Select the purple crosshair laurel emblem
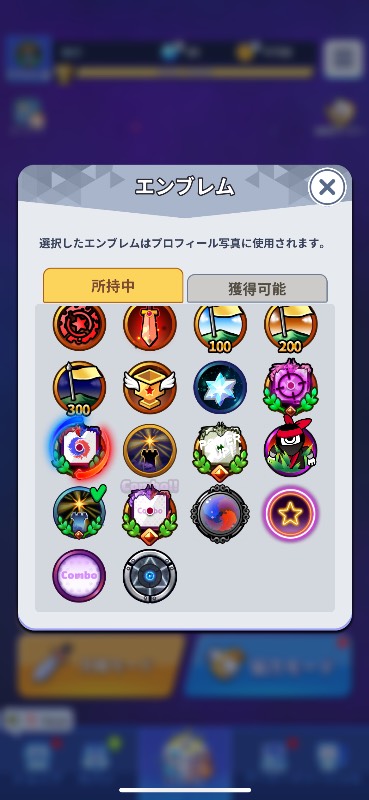The width and height of the screenshot is (369, 800). coord(290,388)
